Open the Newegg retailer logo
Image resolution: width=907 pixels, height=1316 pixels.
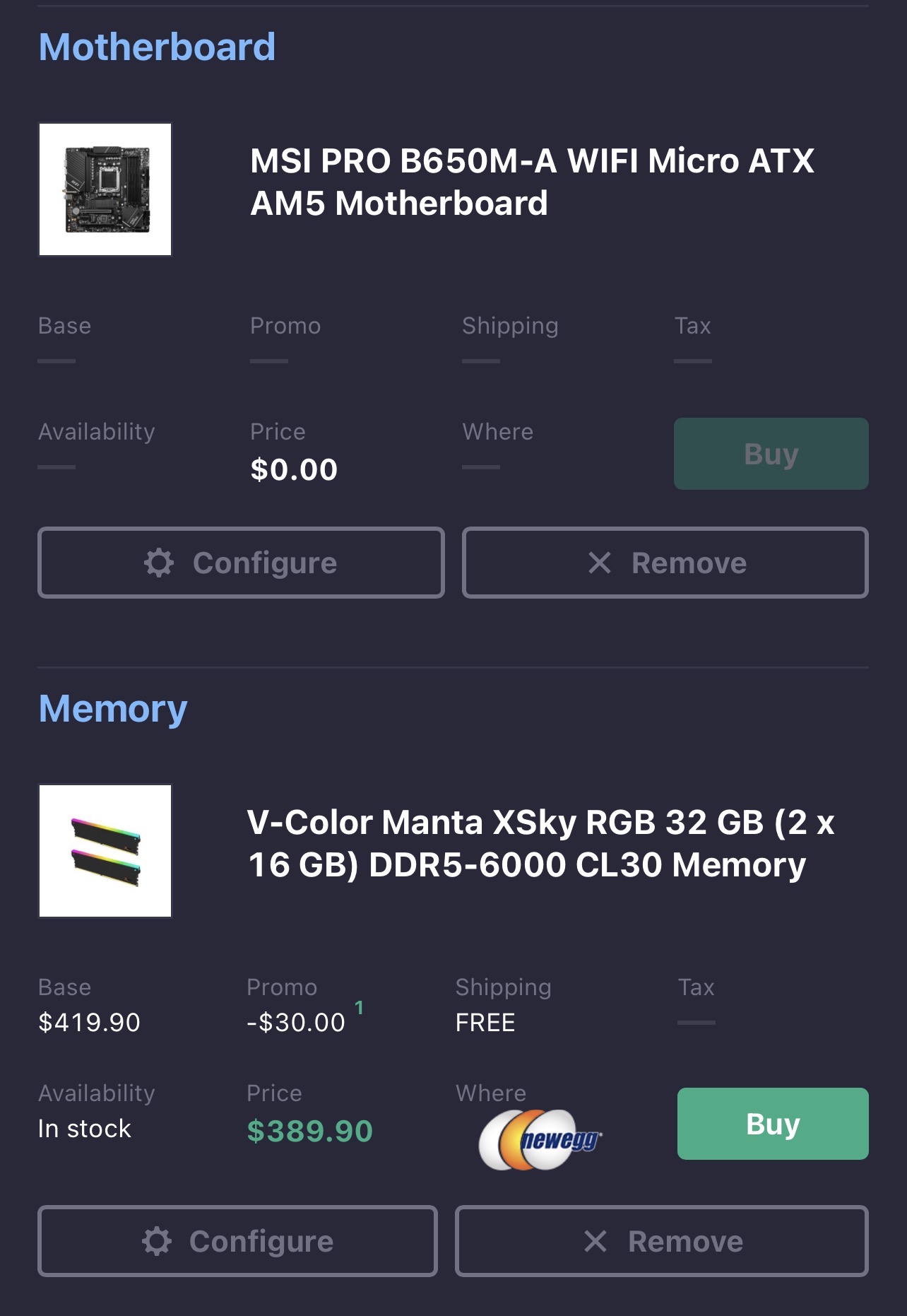tap(540, 1139)
